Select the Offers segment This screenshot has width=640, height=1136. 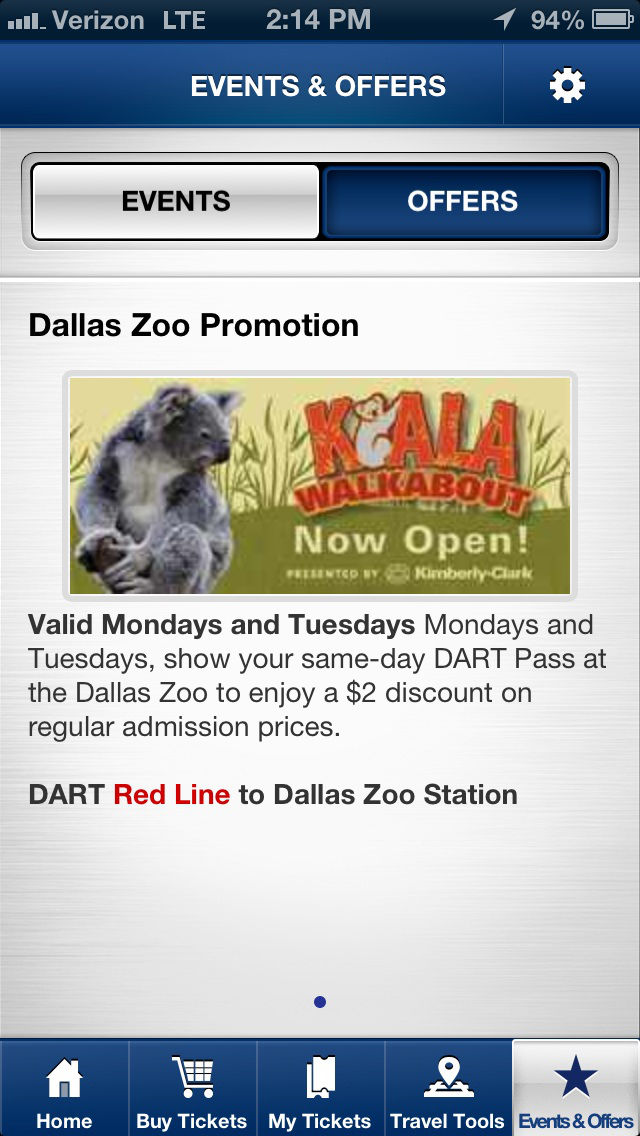click(x=463, y=201)
